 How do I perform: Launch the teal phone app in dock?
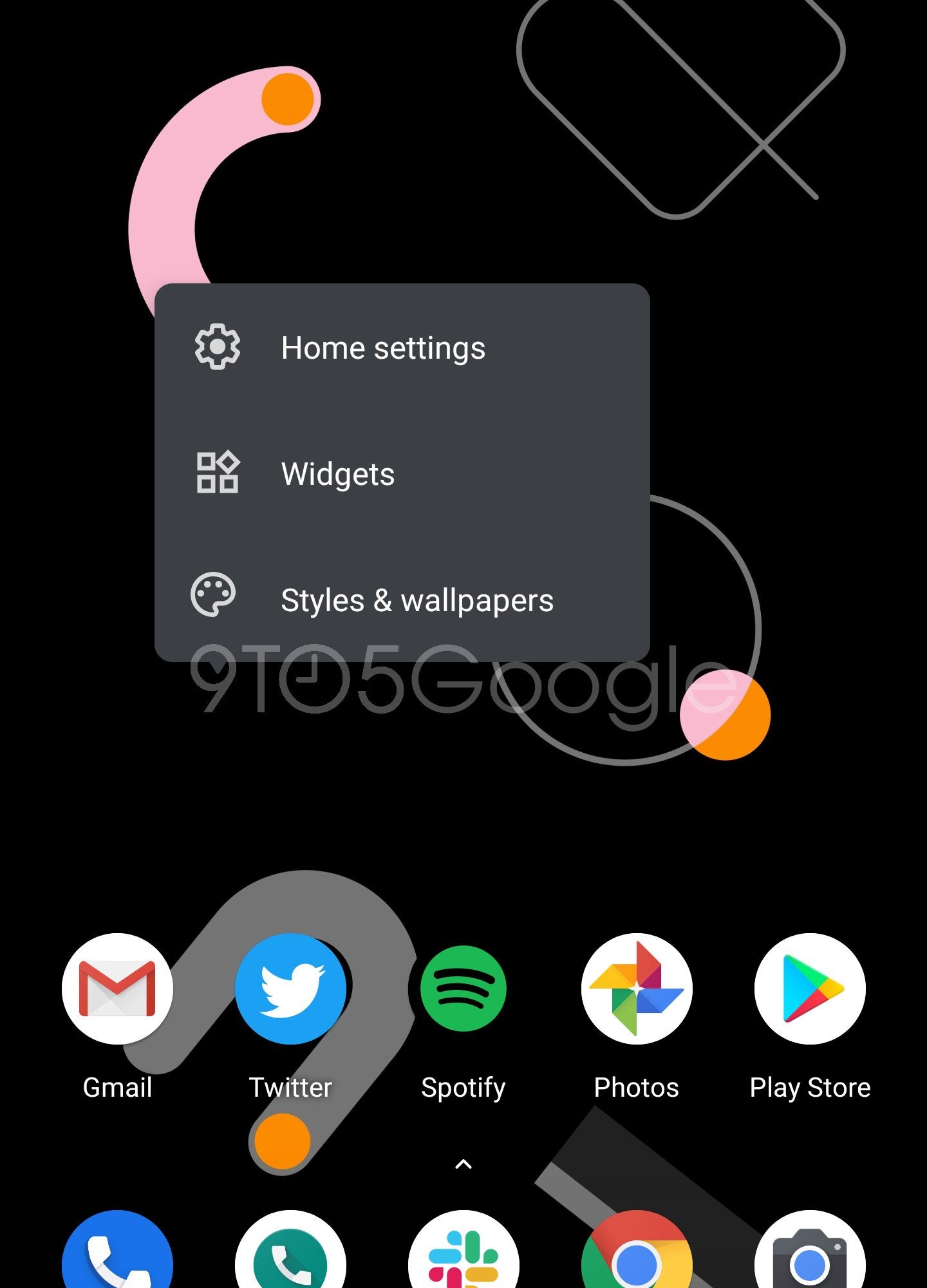tap(290, 1256)
